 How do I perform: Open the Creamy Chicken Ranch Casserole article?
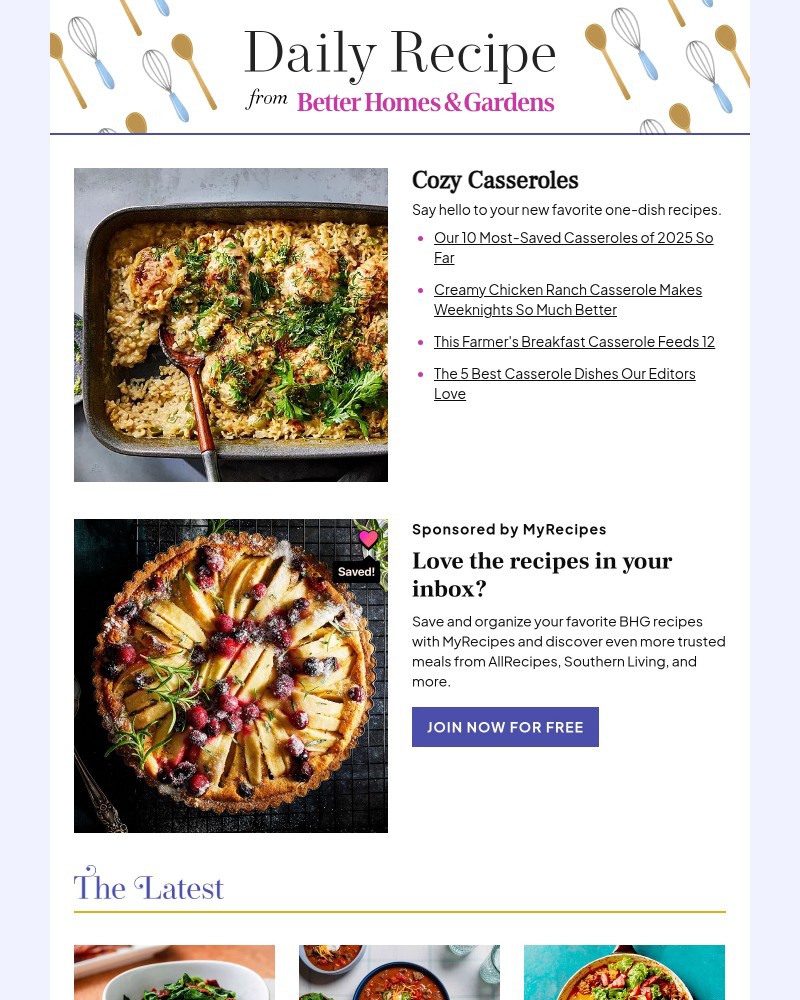pyautogui.click(x=568, y=299)
